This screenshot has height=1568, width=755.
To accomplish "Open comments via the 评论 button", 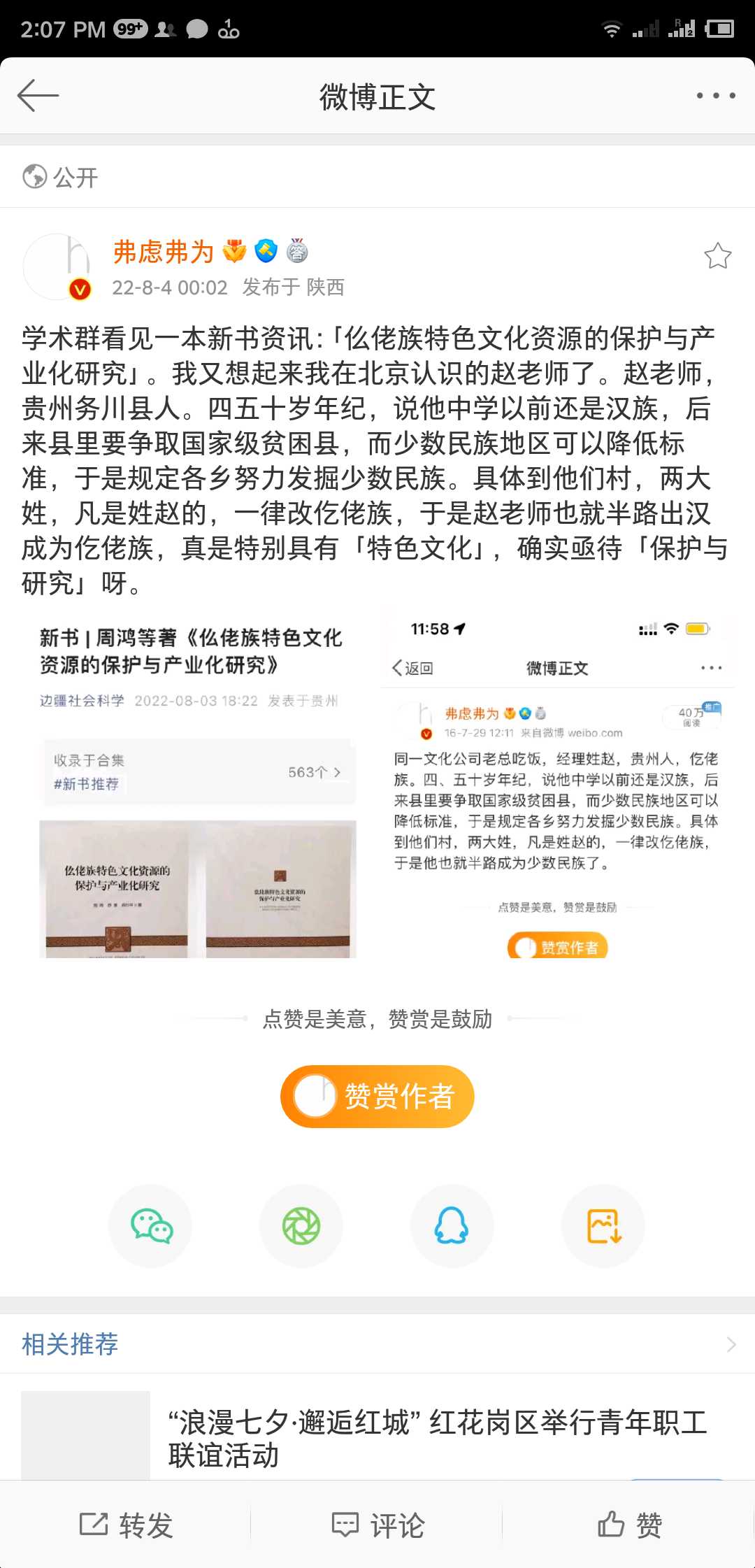I will (377, 1525).
